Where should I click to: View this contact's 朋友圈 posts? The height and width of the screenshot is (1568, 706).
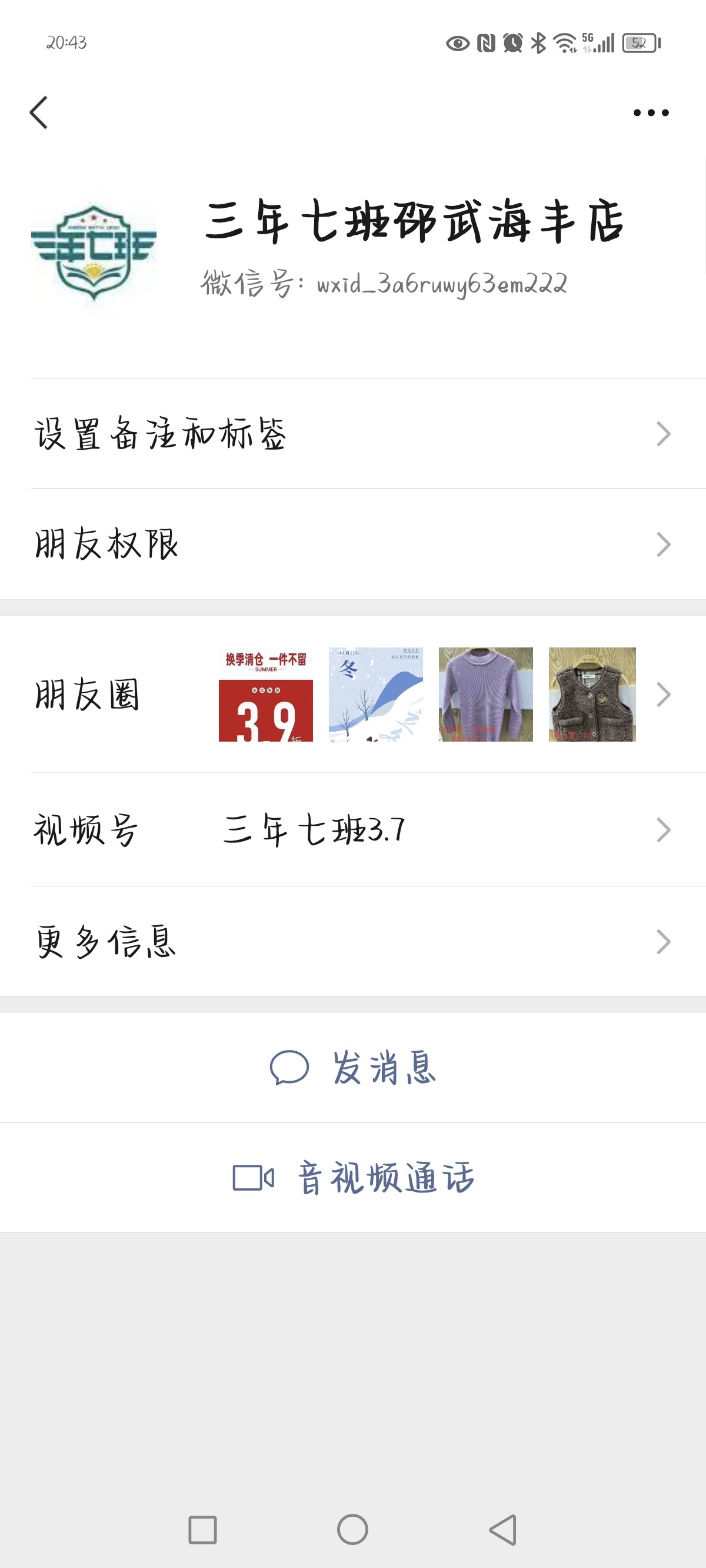tap(353, 695)
